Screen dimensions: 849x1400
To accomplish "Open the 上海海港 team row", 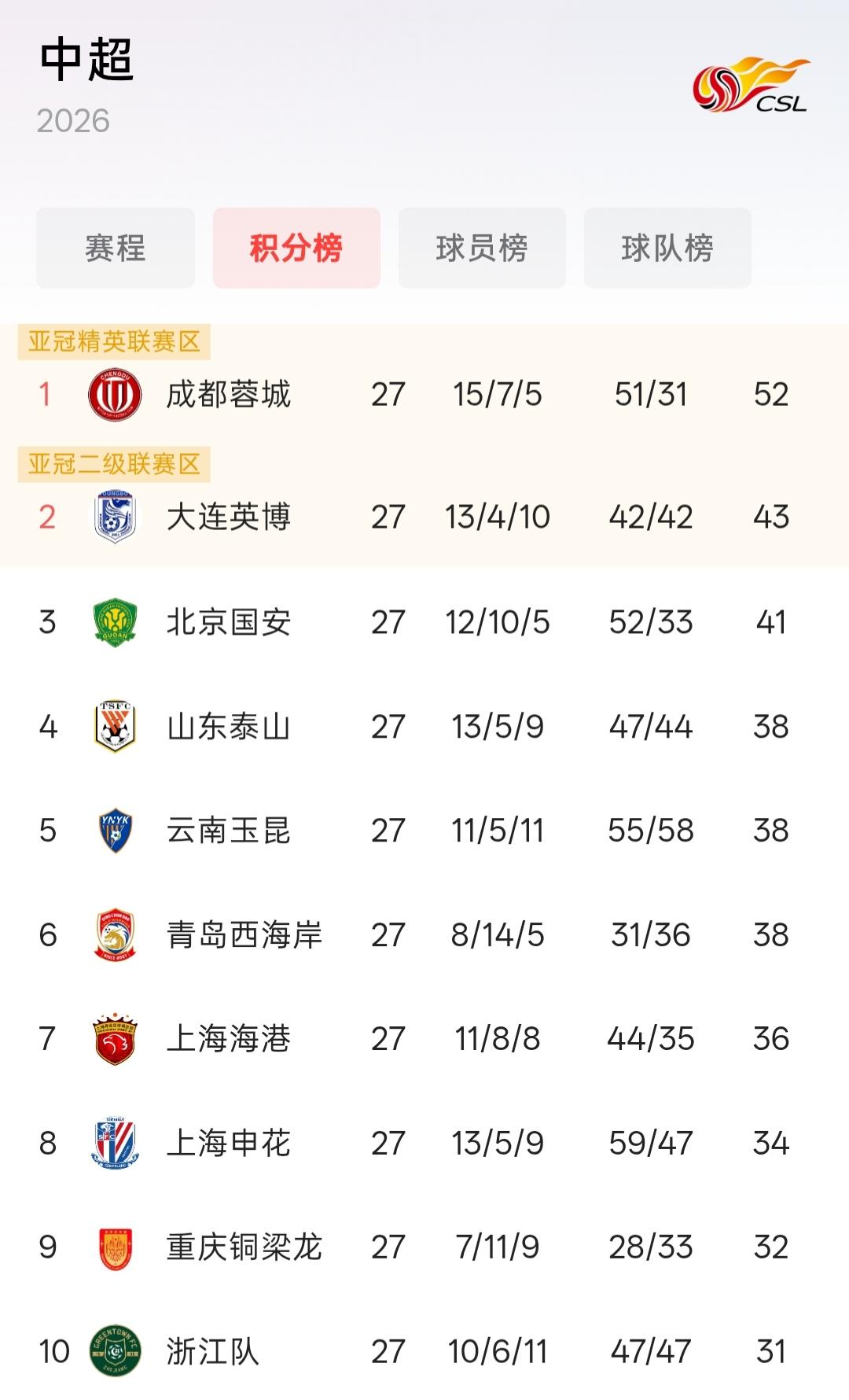I will tap(424, 1039).
